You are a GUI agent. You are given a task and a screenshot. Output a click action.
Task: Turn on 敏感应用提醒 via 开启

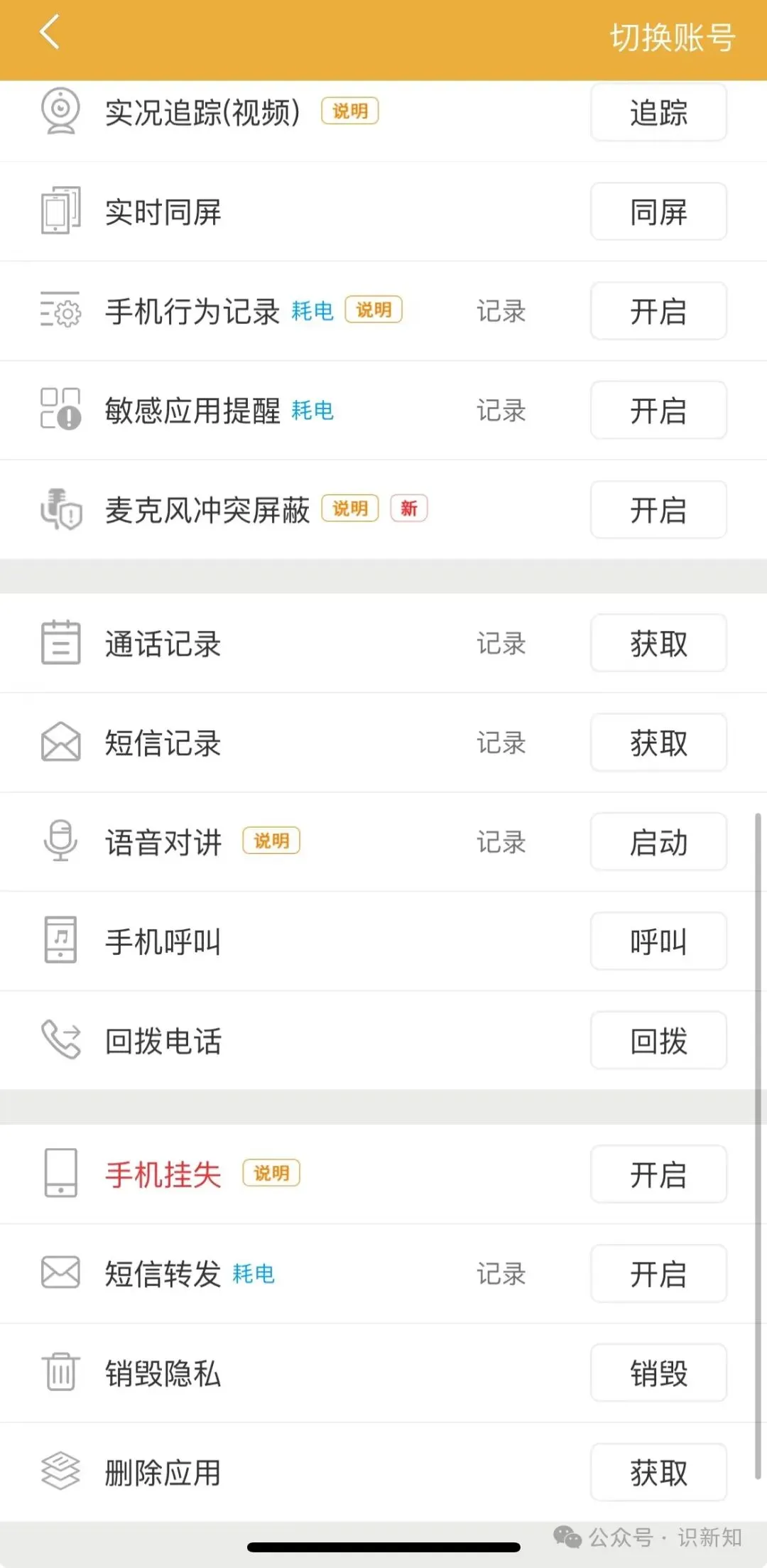pos(658,411)
